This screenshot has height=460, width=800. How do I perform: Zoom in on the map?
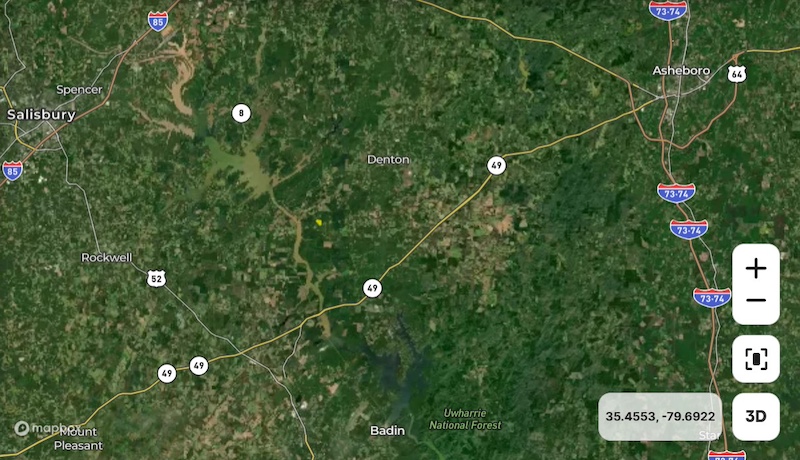(x=756, y=267)
